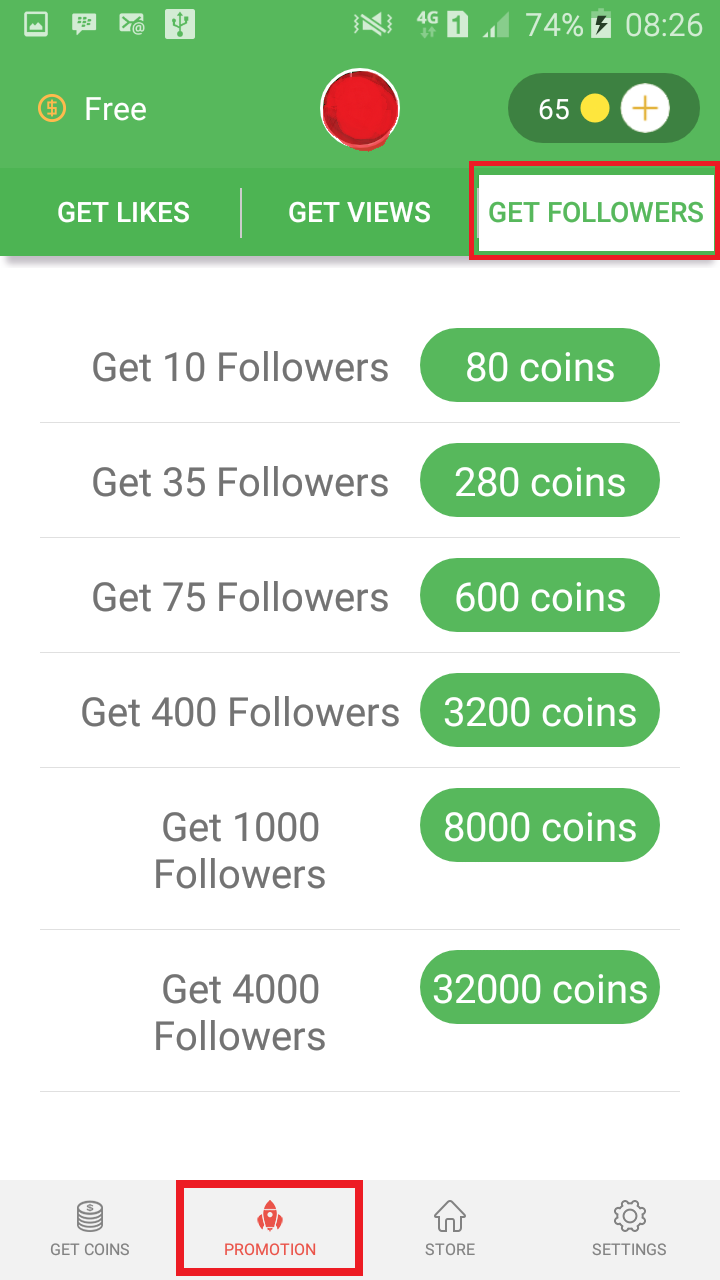
Task: Open Settings from the bottom bar
Action: click(629, 1229)
